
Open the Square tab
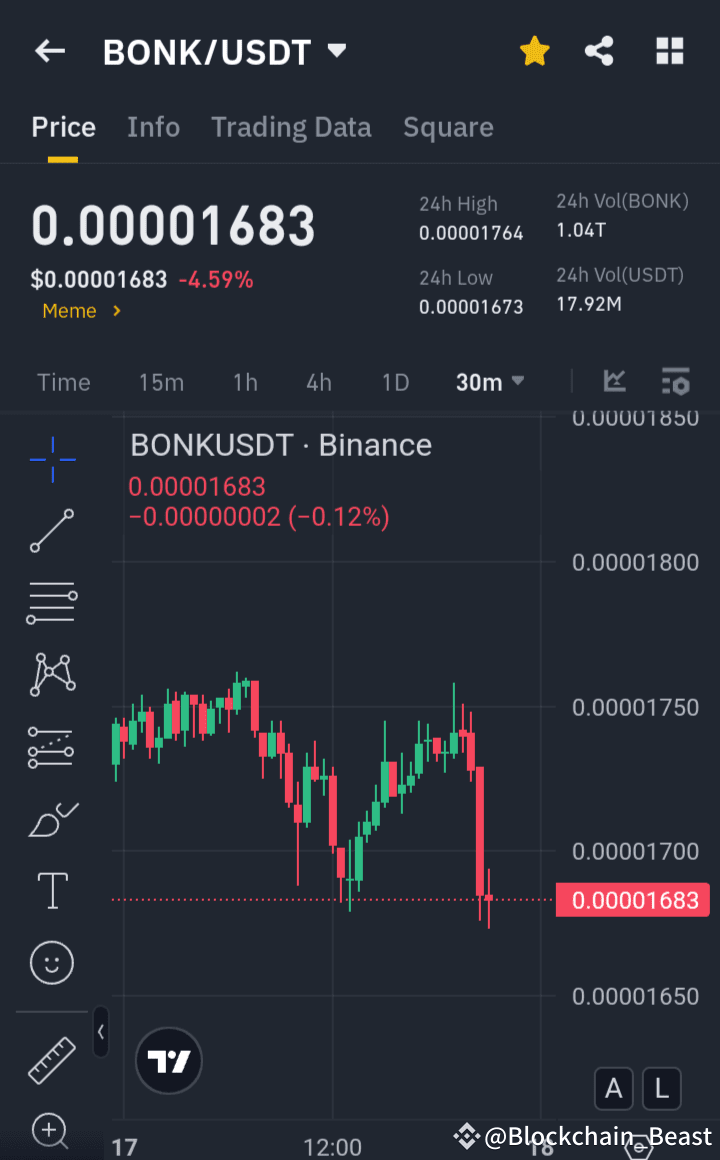(448, 127)
